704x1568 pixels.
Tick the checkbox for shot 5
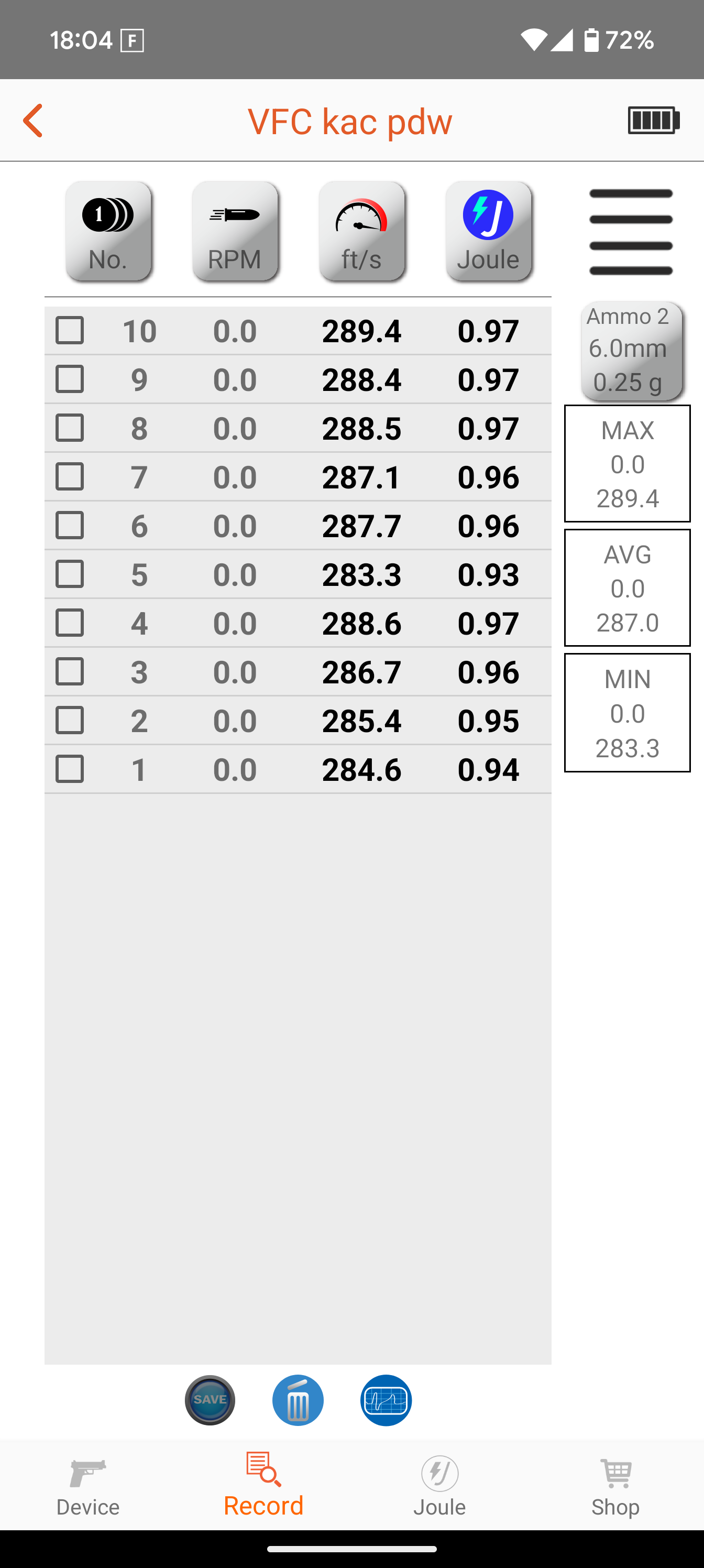[70, 574]
